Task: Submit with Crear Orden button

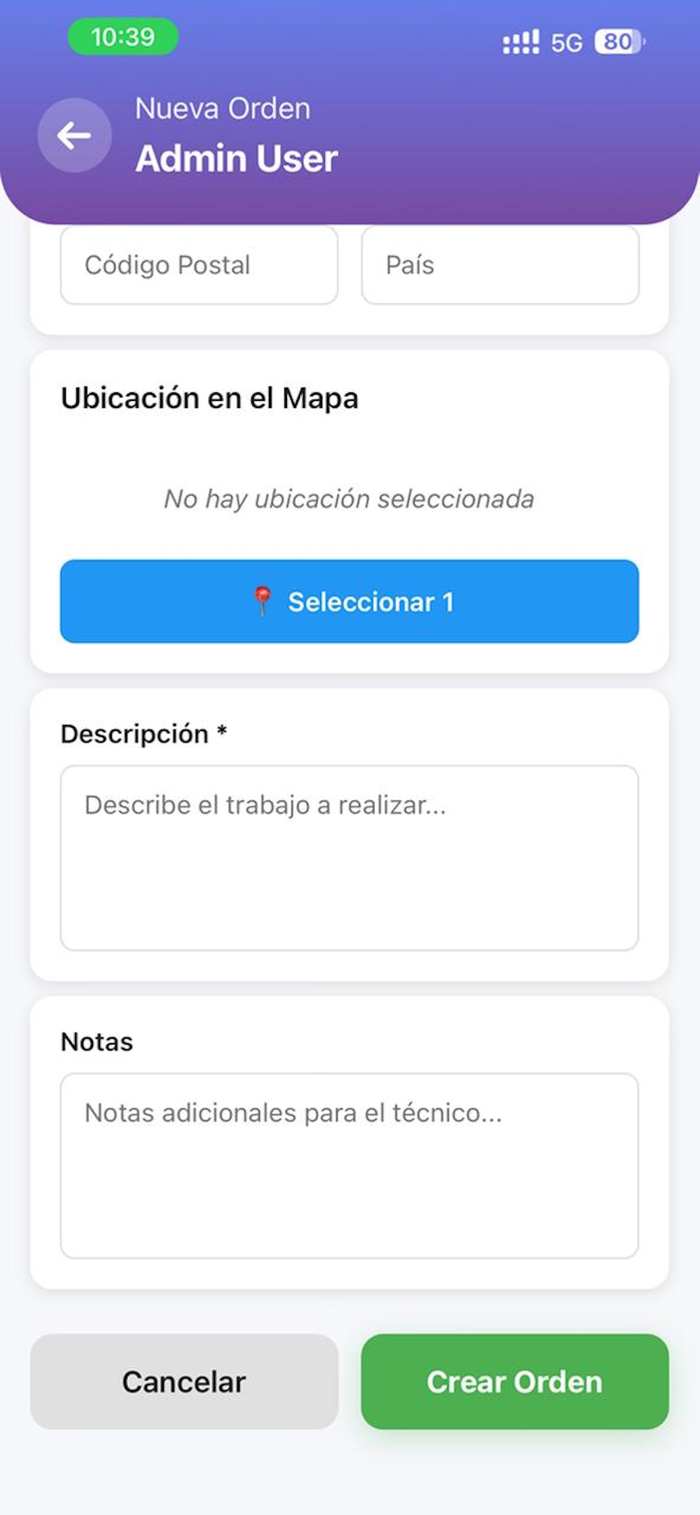Action: (515, 1381)
